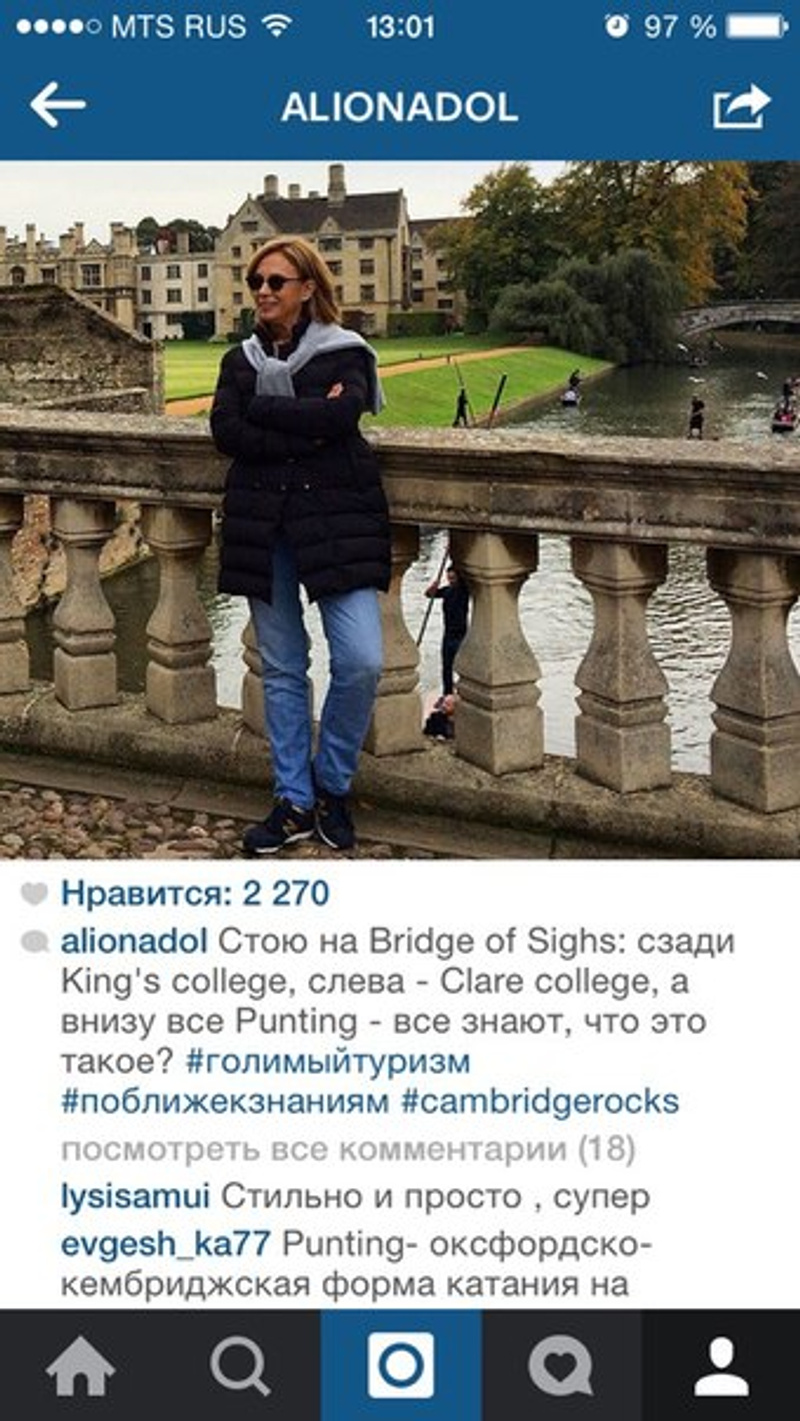Open commenter lysisamui's profile

click(135, 1196)
